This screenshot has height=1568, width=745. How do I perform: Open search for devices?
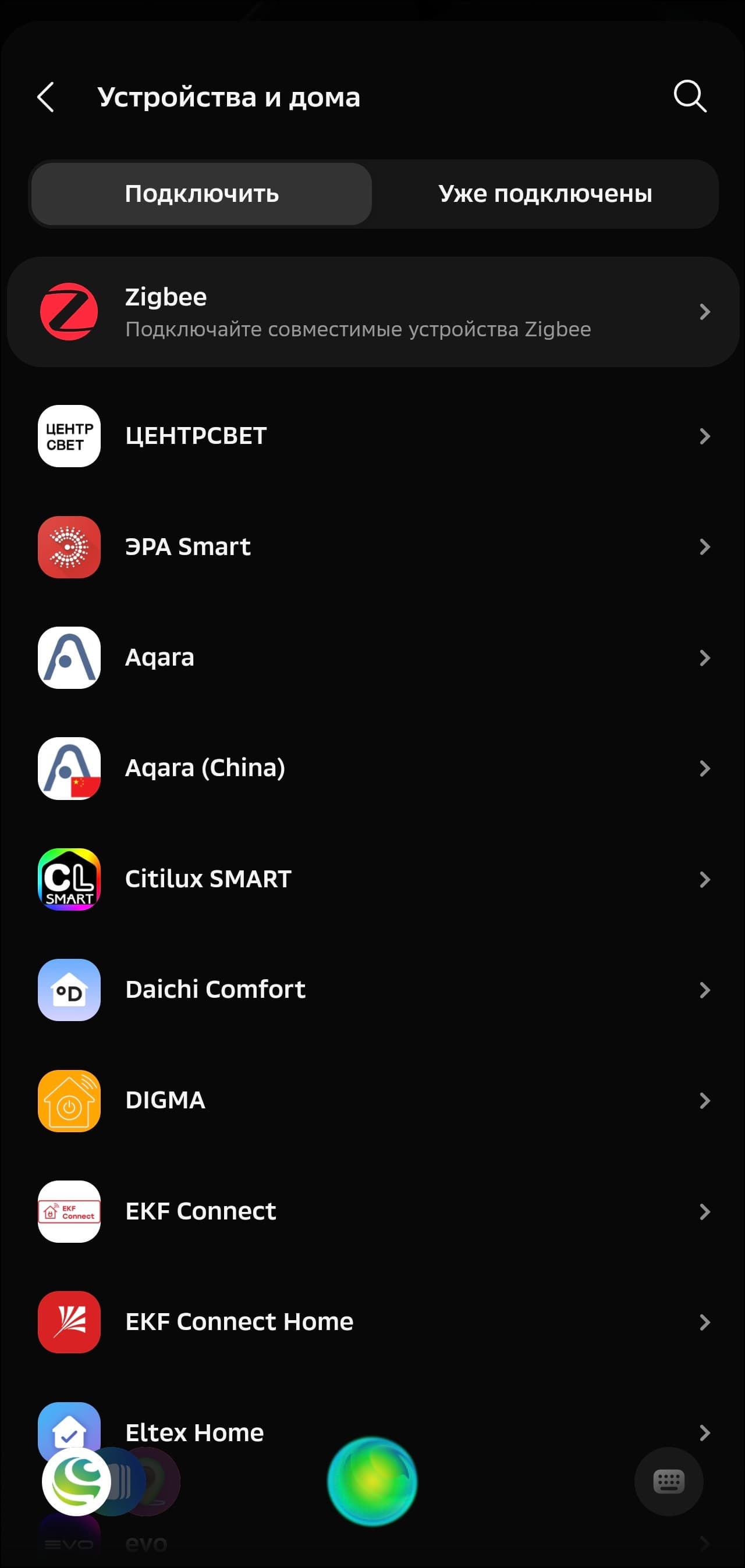click(690, 96)
